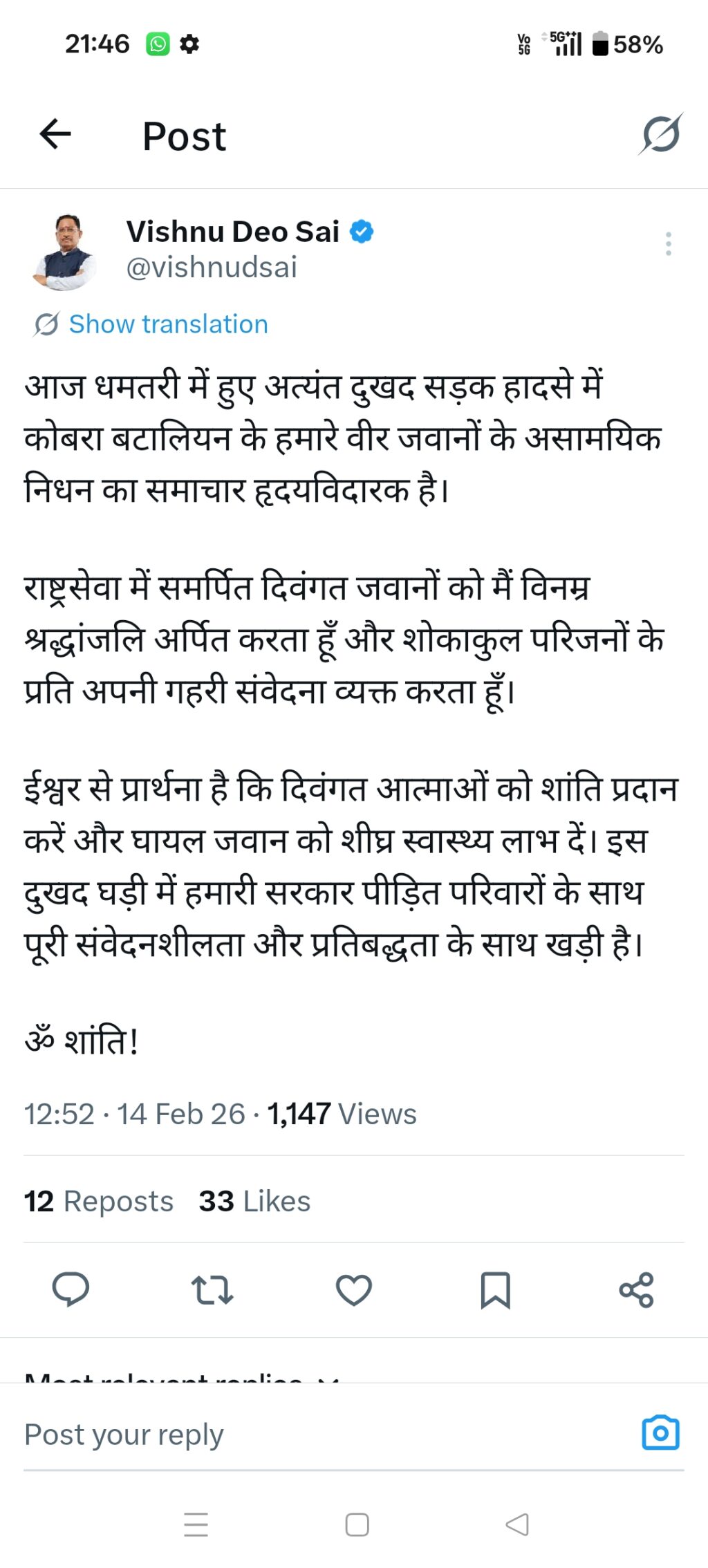Open recent apps from the navigation bar
708x1568 pixels.
[196, 1524]
